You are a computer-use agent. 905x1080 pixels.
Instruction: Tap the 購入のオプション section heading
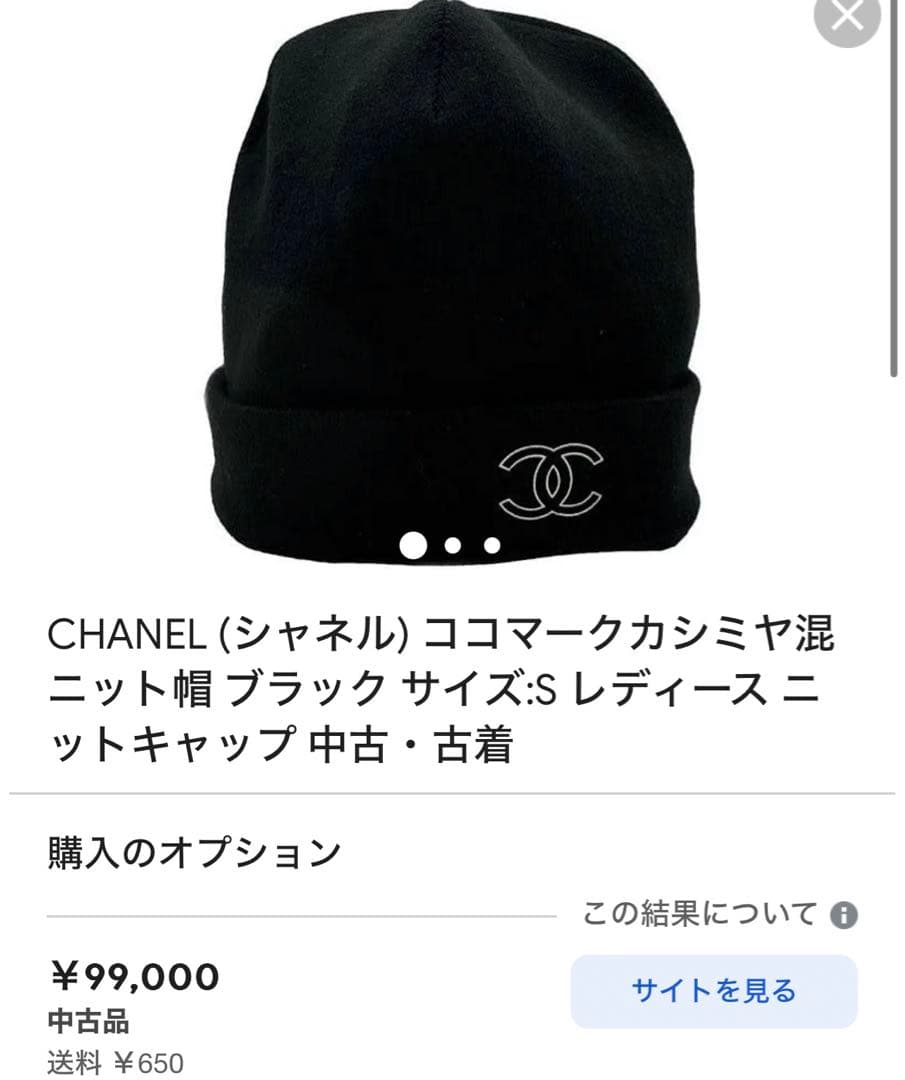pos(192,852)
